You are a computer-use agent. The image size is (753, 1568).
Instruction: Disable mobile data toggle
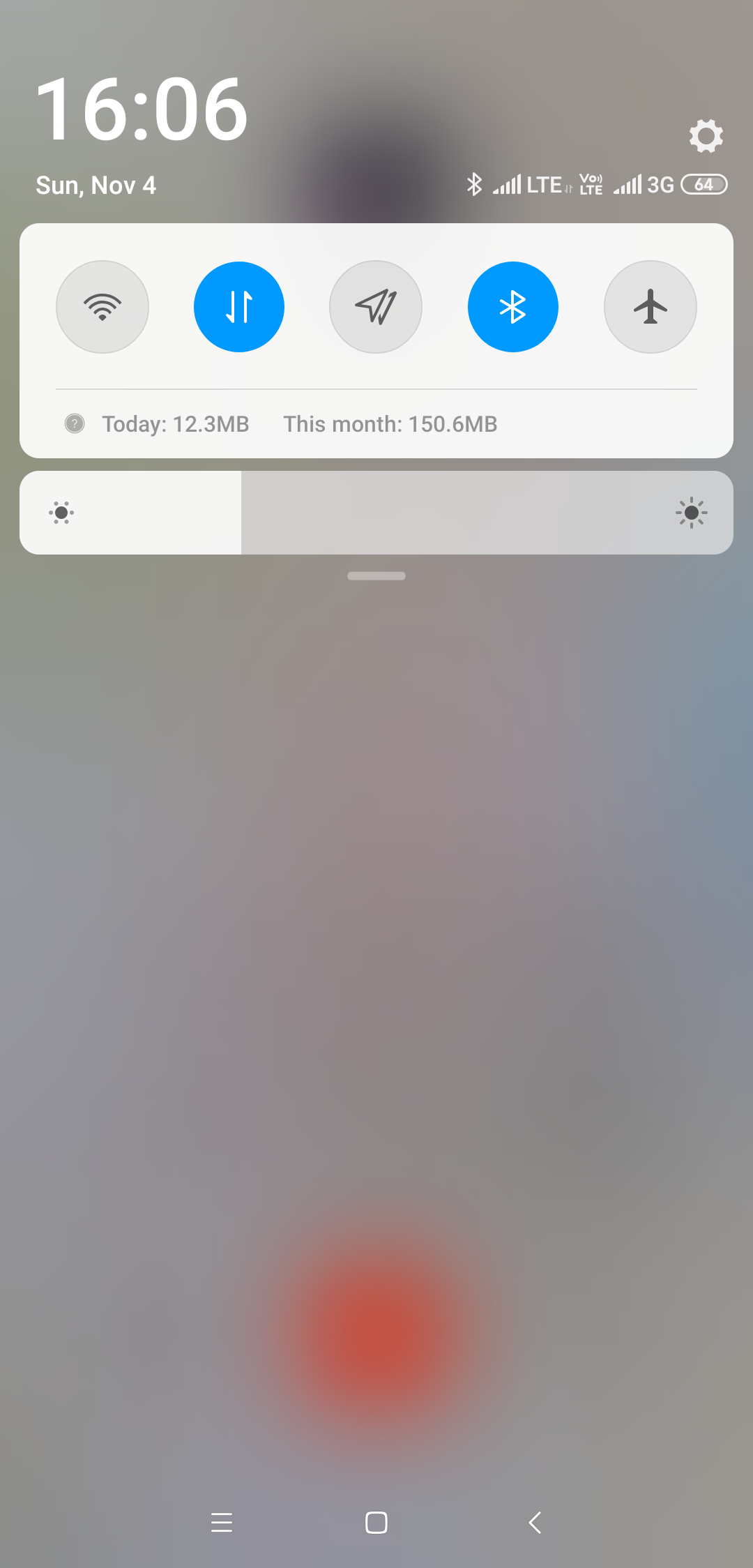click(x=239, y=307)
